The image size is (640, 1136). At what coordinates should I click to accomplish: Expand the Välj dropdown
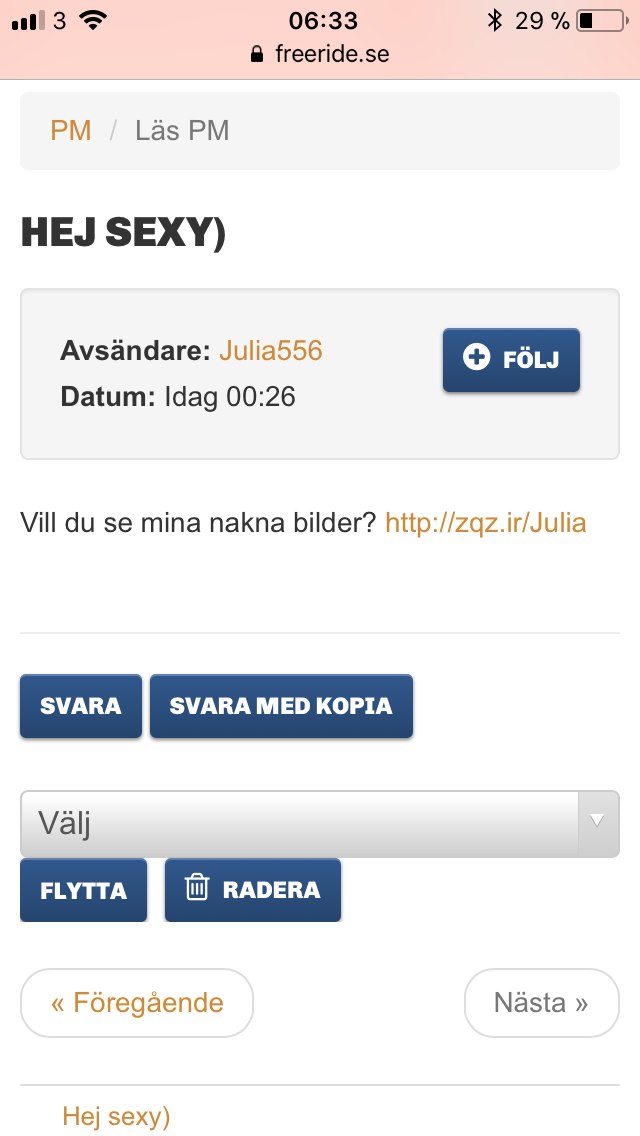point(320,824)
